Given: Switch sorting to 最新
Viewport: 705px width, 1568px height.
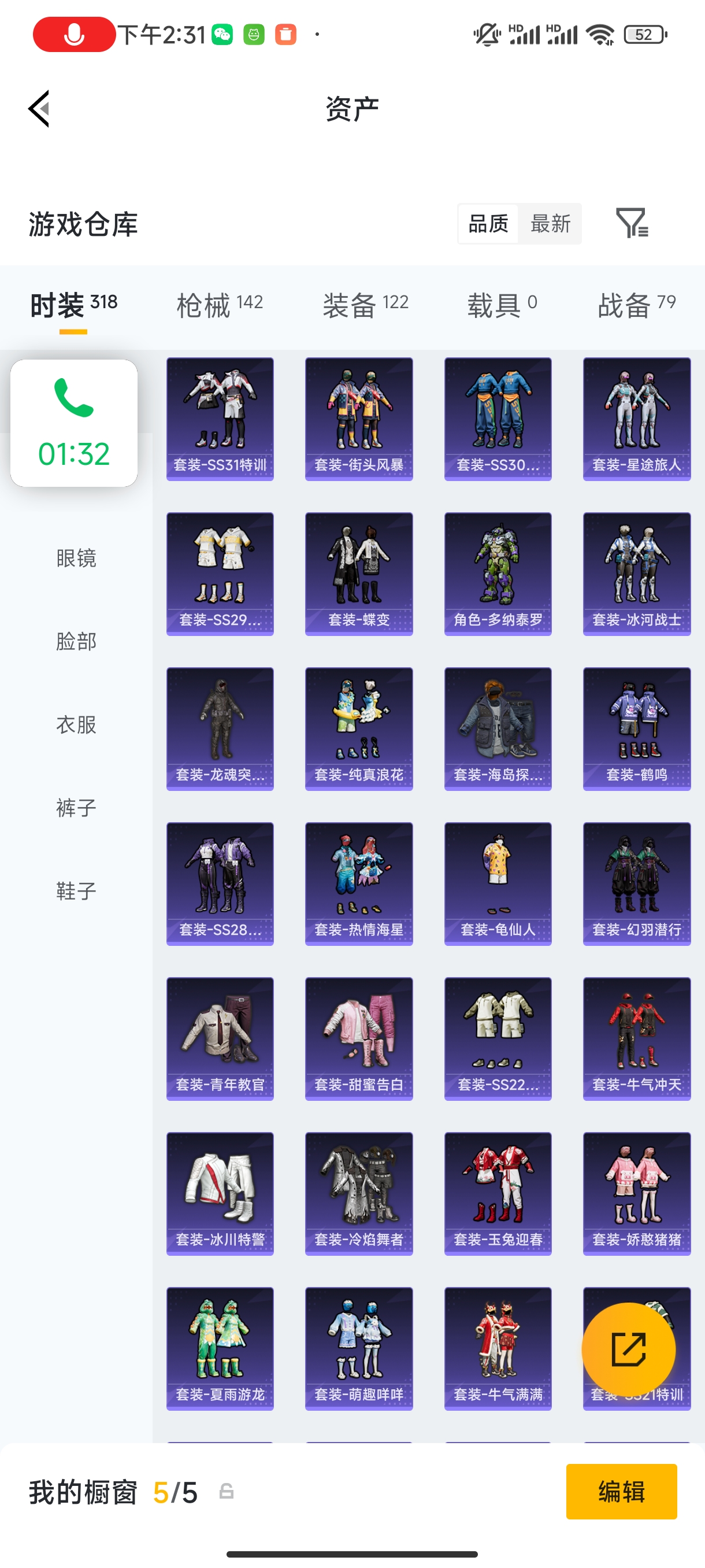Looking at the screenshot, I should (550, 223).
